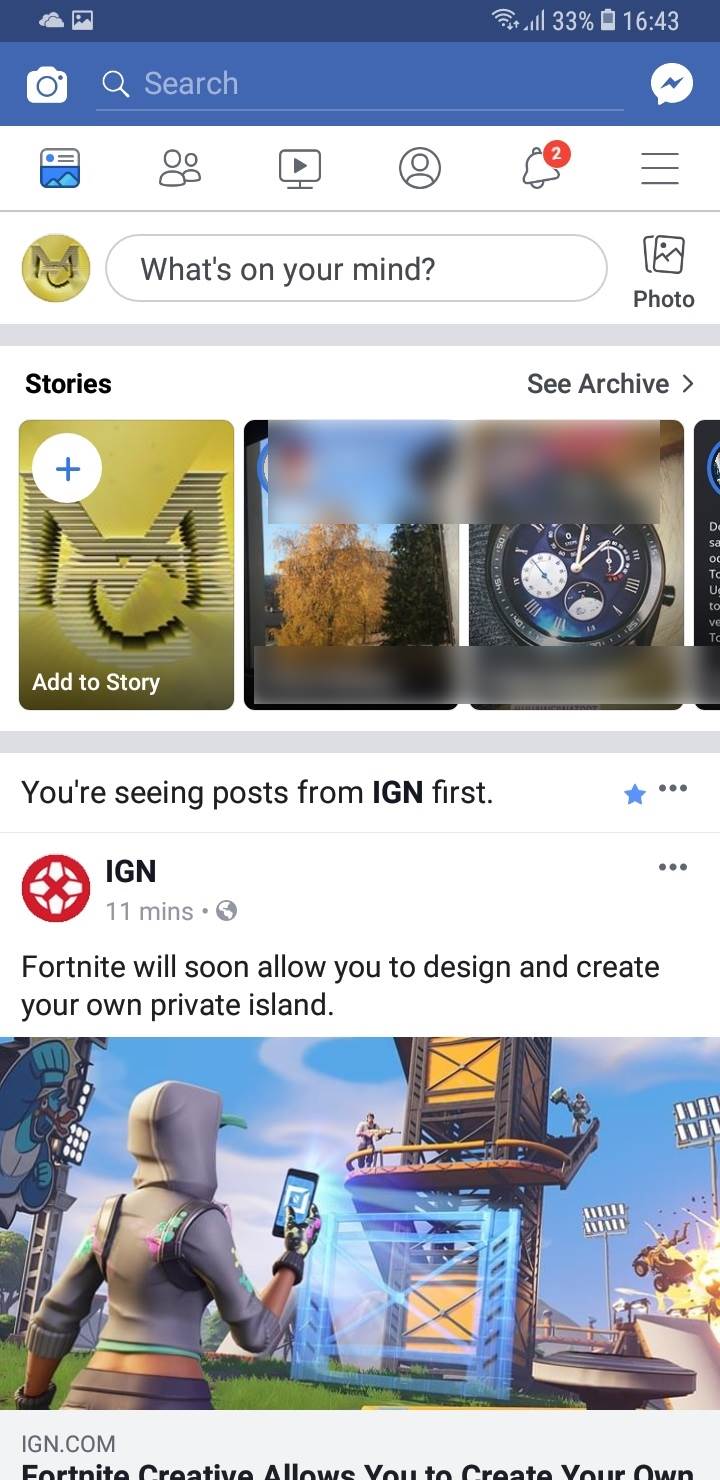Open the Fortnite Creative article image
Viewport: 720px width, 1480px height.
click(360, 1223)
